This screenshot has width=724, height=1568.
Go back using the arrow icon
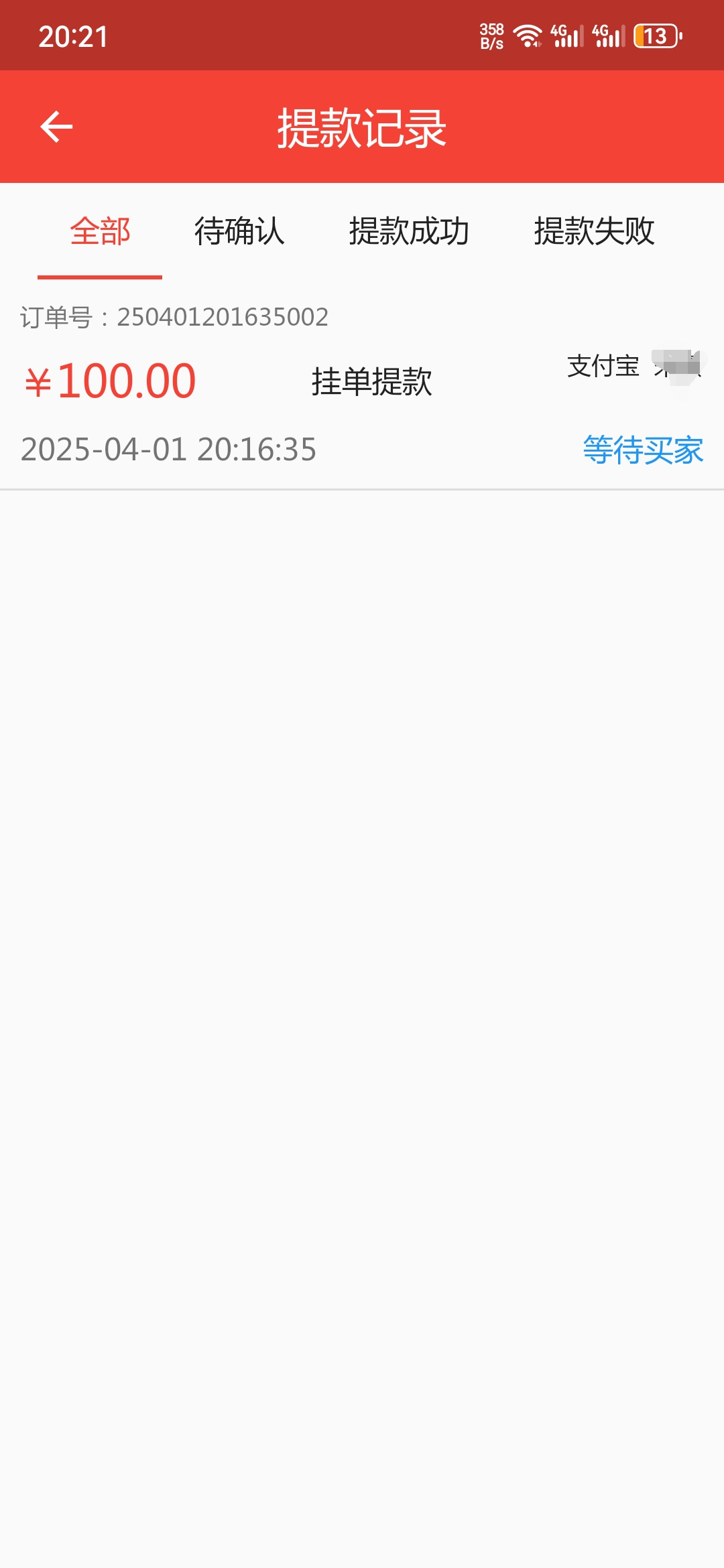click(56, 127)
